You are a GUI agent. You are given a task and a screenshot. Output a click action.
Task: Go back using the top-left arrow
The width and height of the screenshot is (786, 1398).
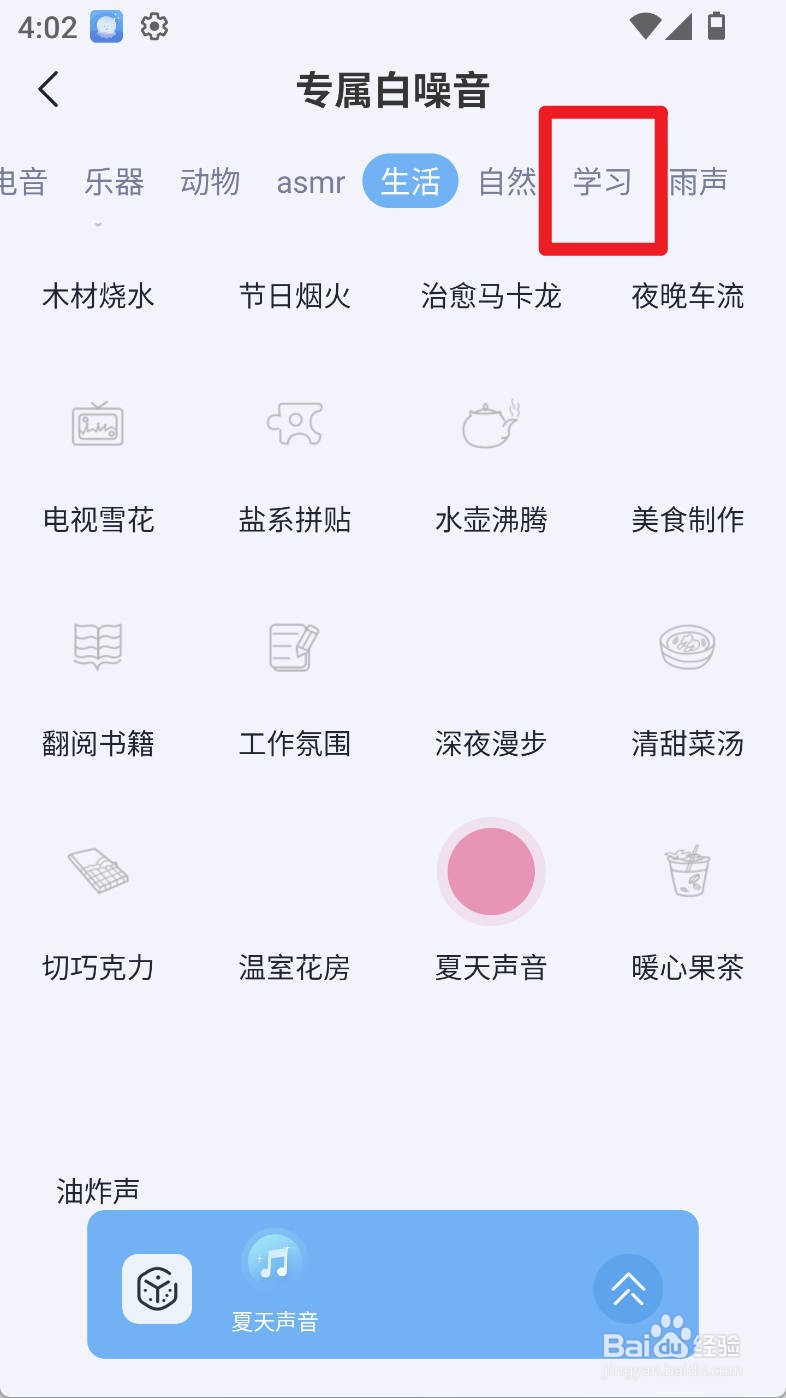48,89
